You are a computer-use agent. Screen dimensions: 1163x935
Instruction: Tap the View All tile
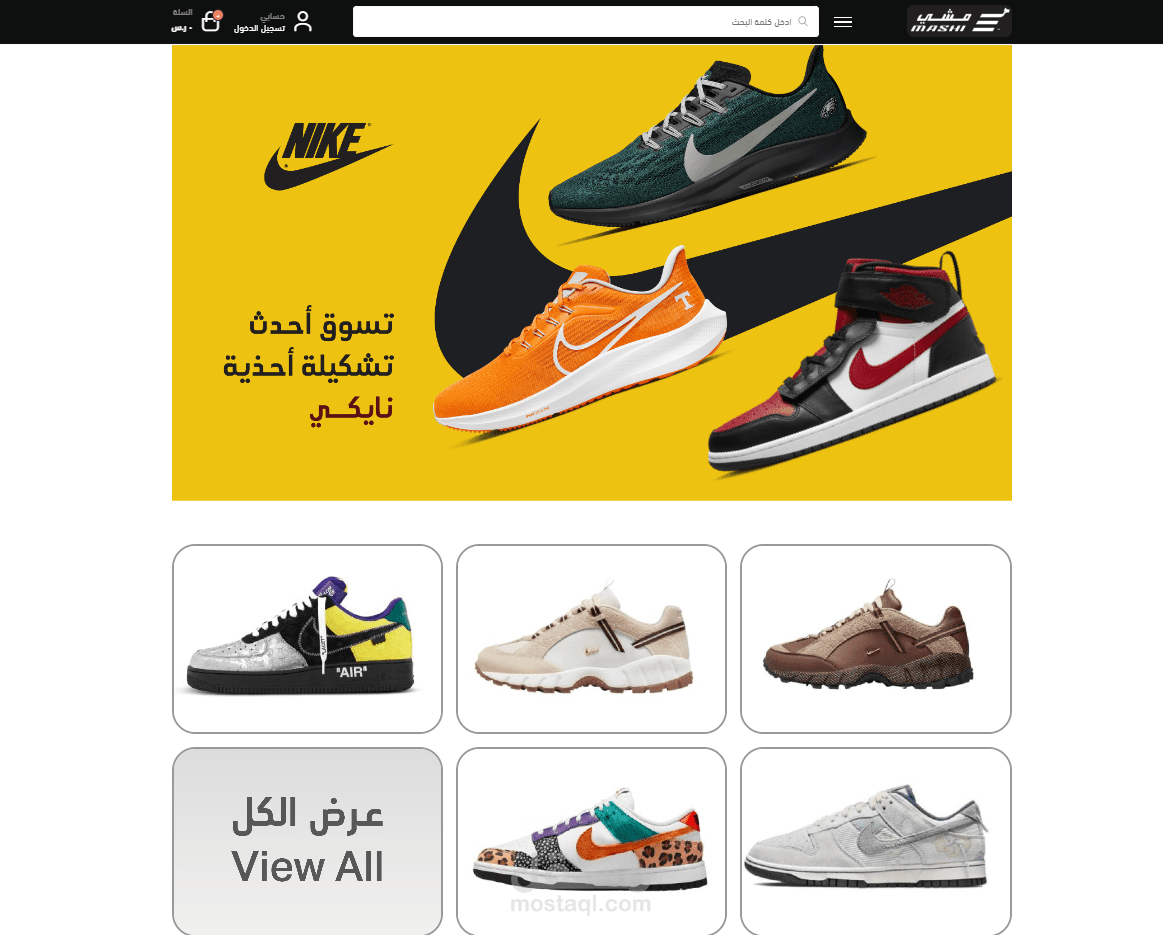(x=307, y=842)
